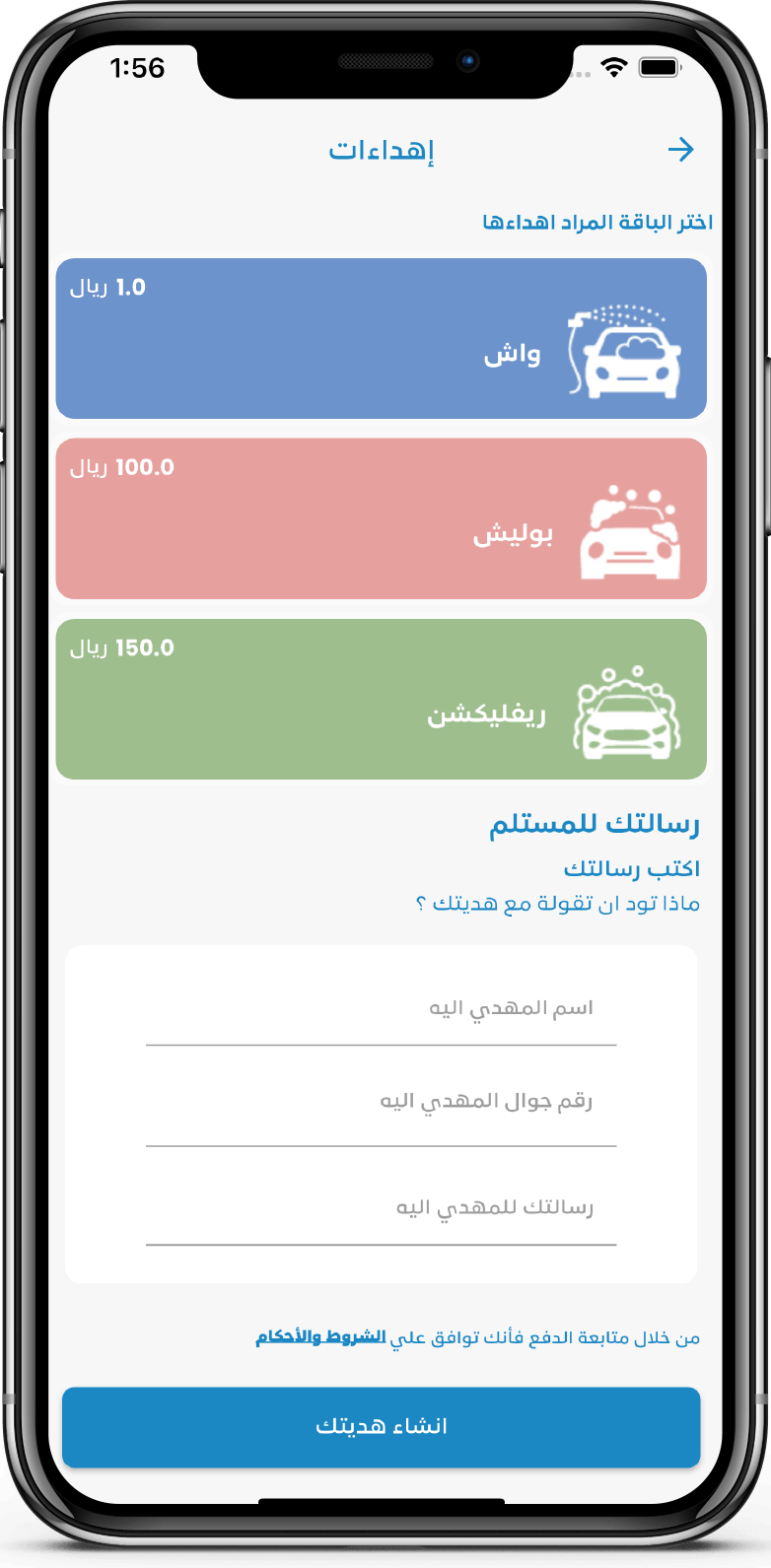Screen dimensions: 771x1568
Task: Select the واش package for 1.0 ريال
Action: (382, 339)
